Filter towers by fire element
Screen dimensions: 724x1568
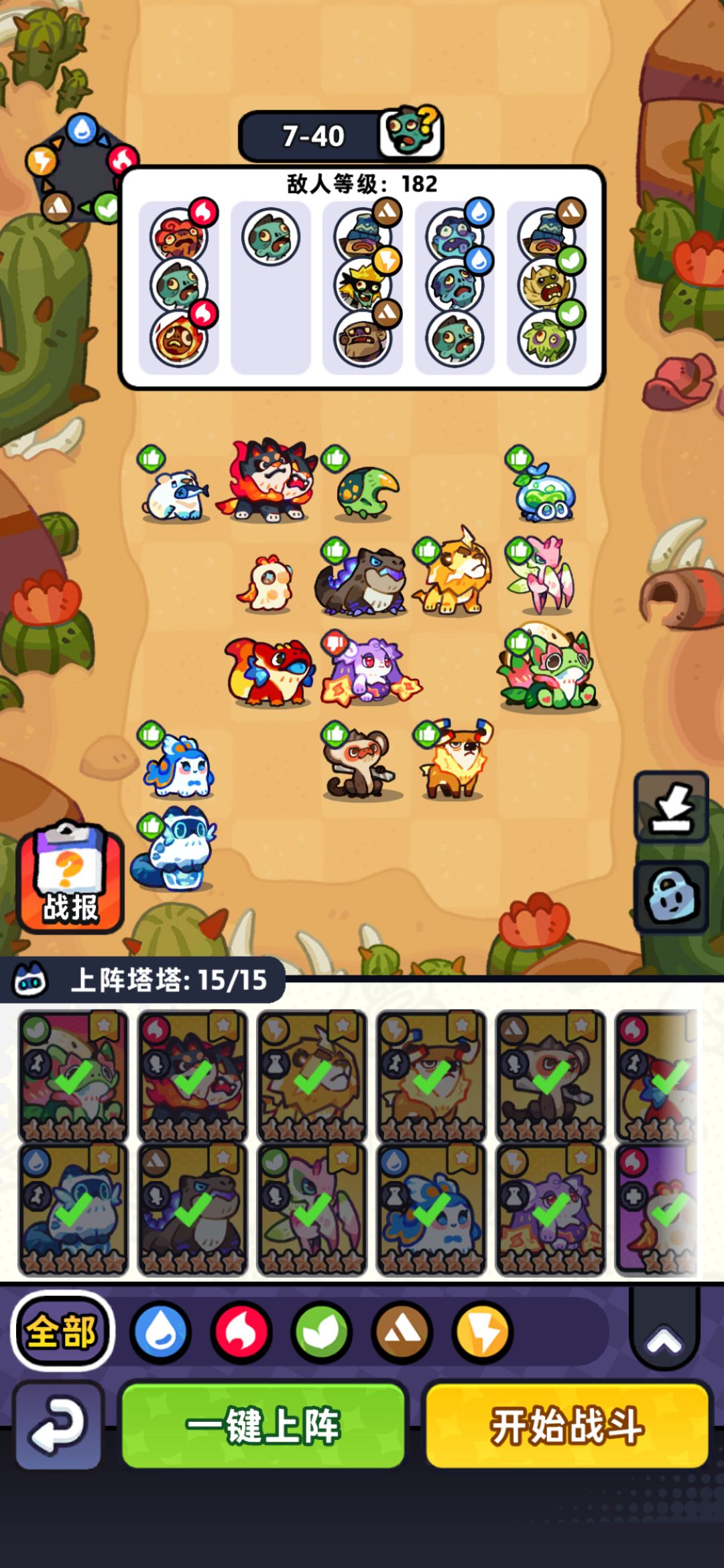241,1331
